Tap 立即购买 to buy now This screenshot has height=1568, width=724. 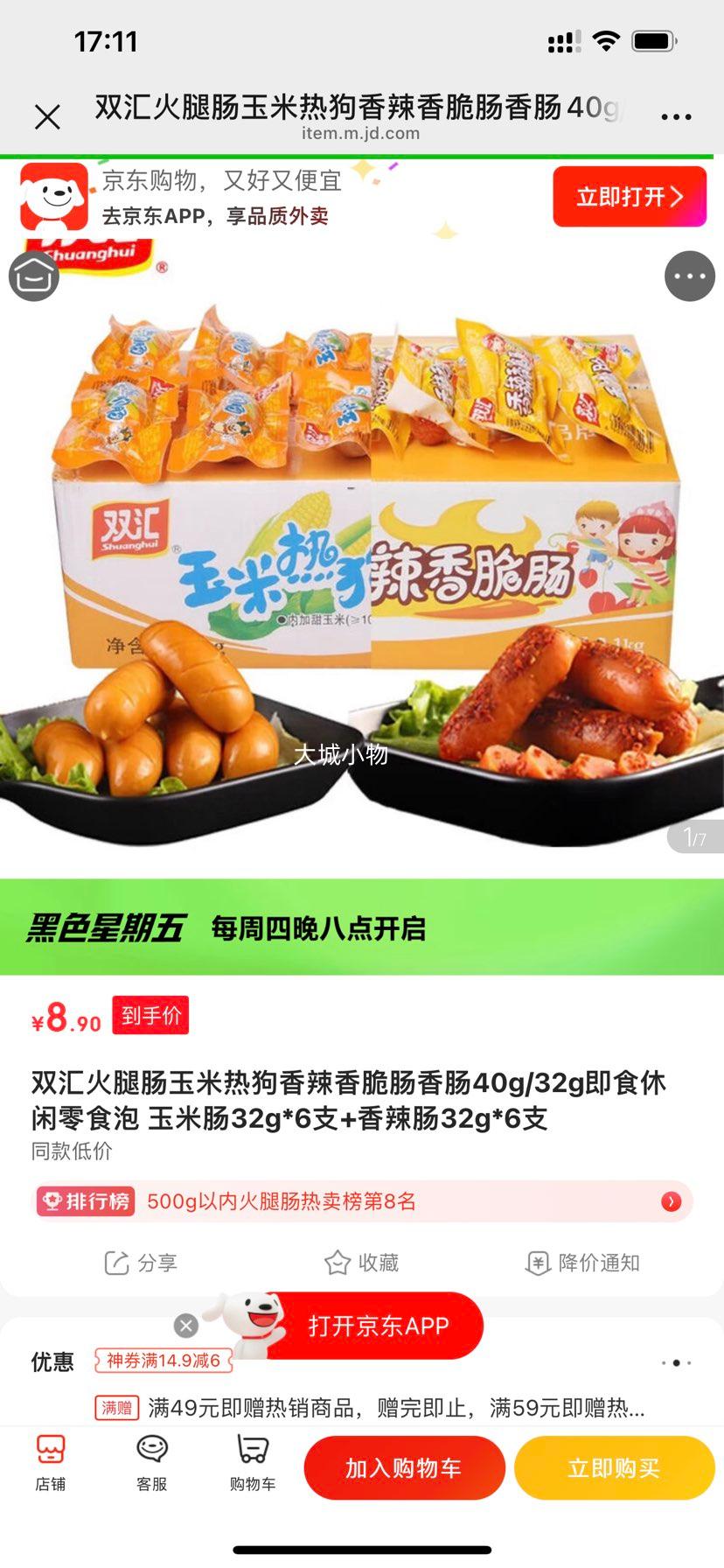pyautogui.click(x=613, y=1468)
